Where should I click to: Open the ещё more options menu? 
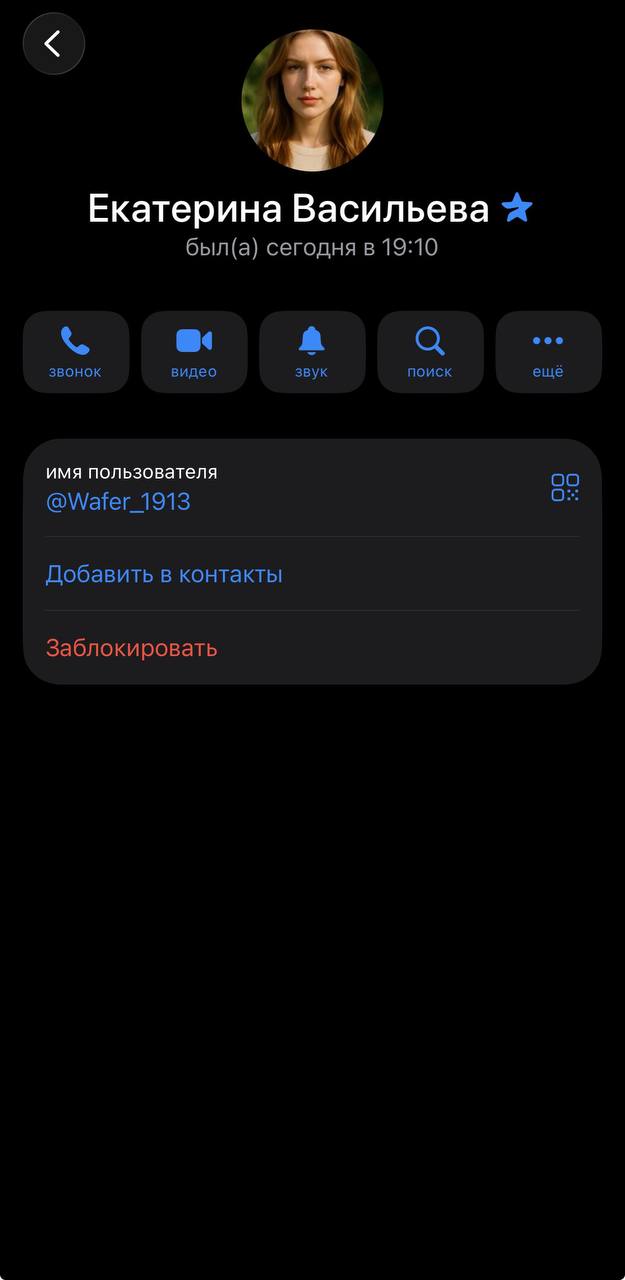[x=548, y=352]
